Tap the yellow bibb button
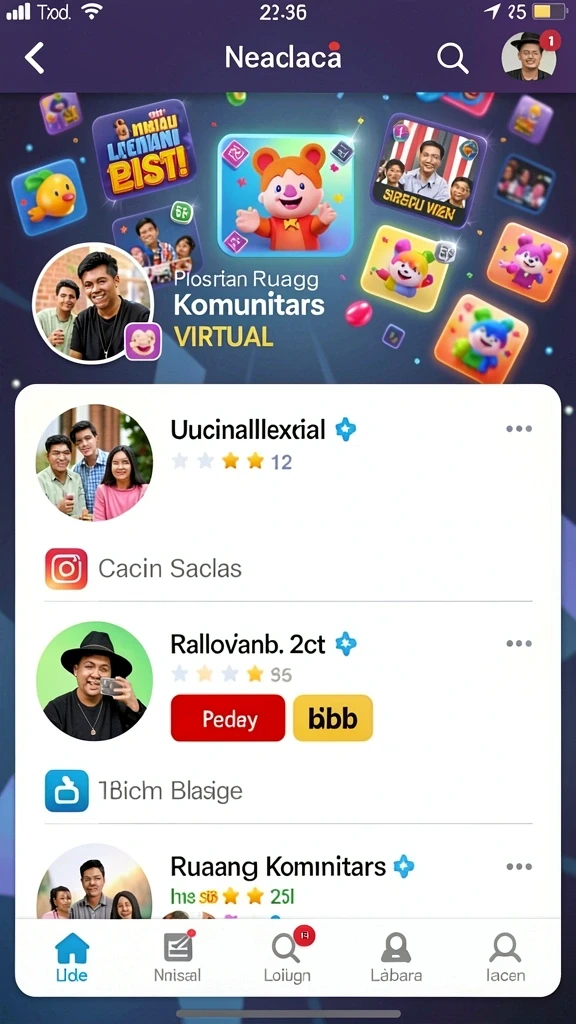 pos(333,718)
